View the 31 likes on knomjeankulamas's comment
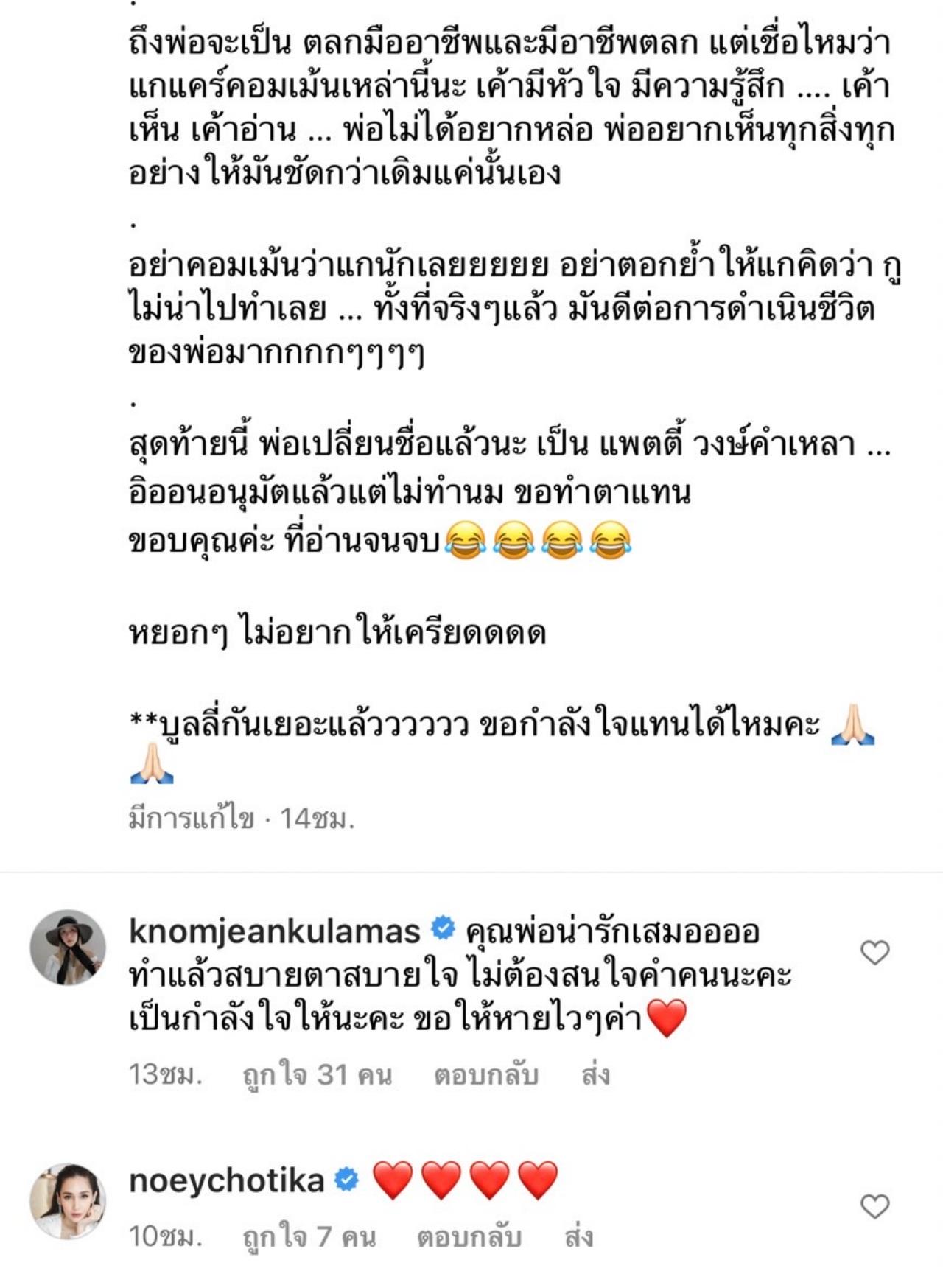Image resolution: width=943 pixels, height=1288 pixels. click(317, 1075)
